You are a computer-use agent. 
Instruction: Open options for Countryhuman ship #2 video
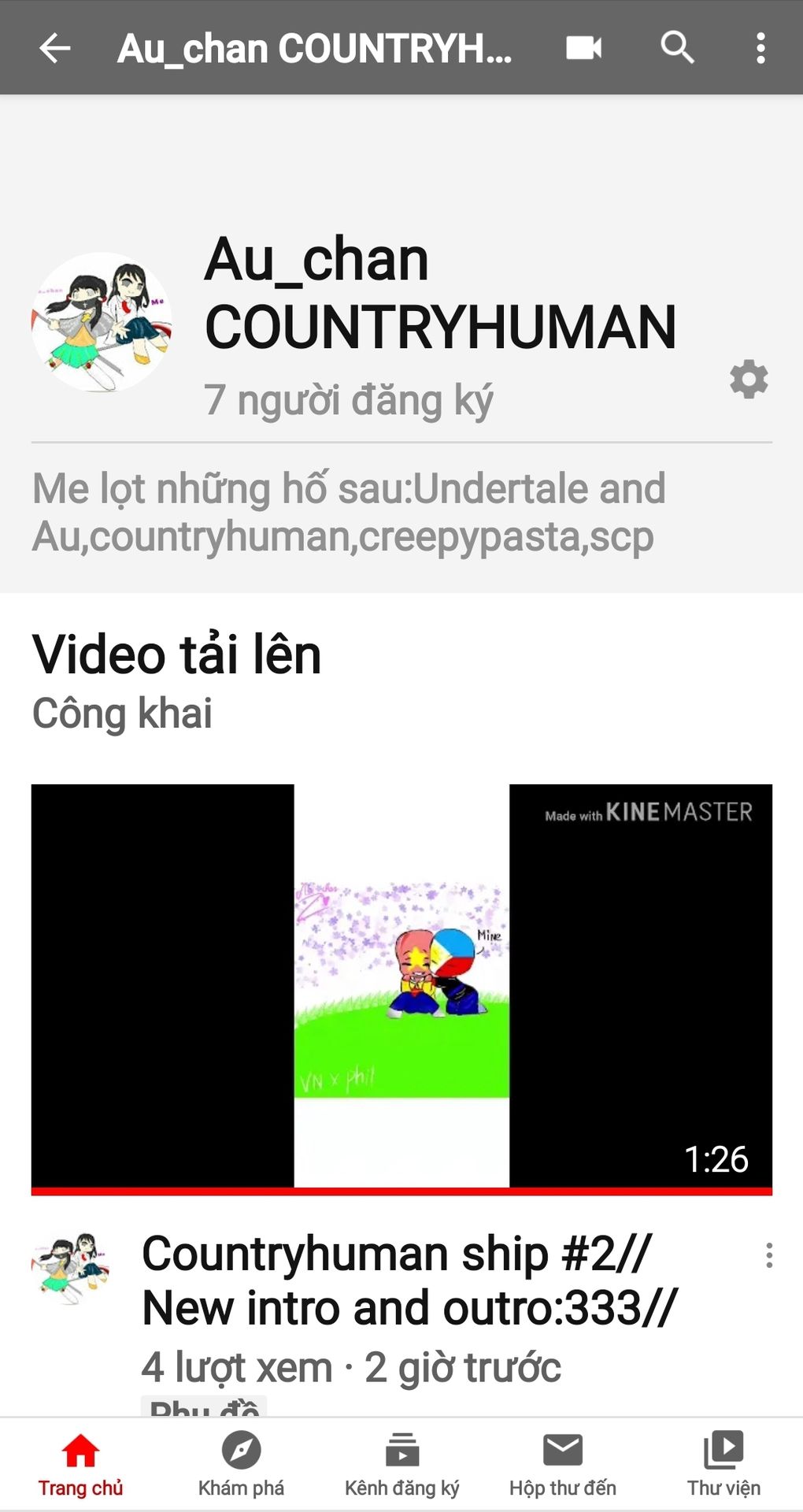(769, 1255)
